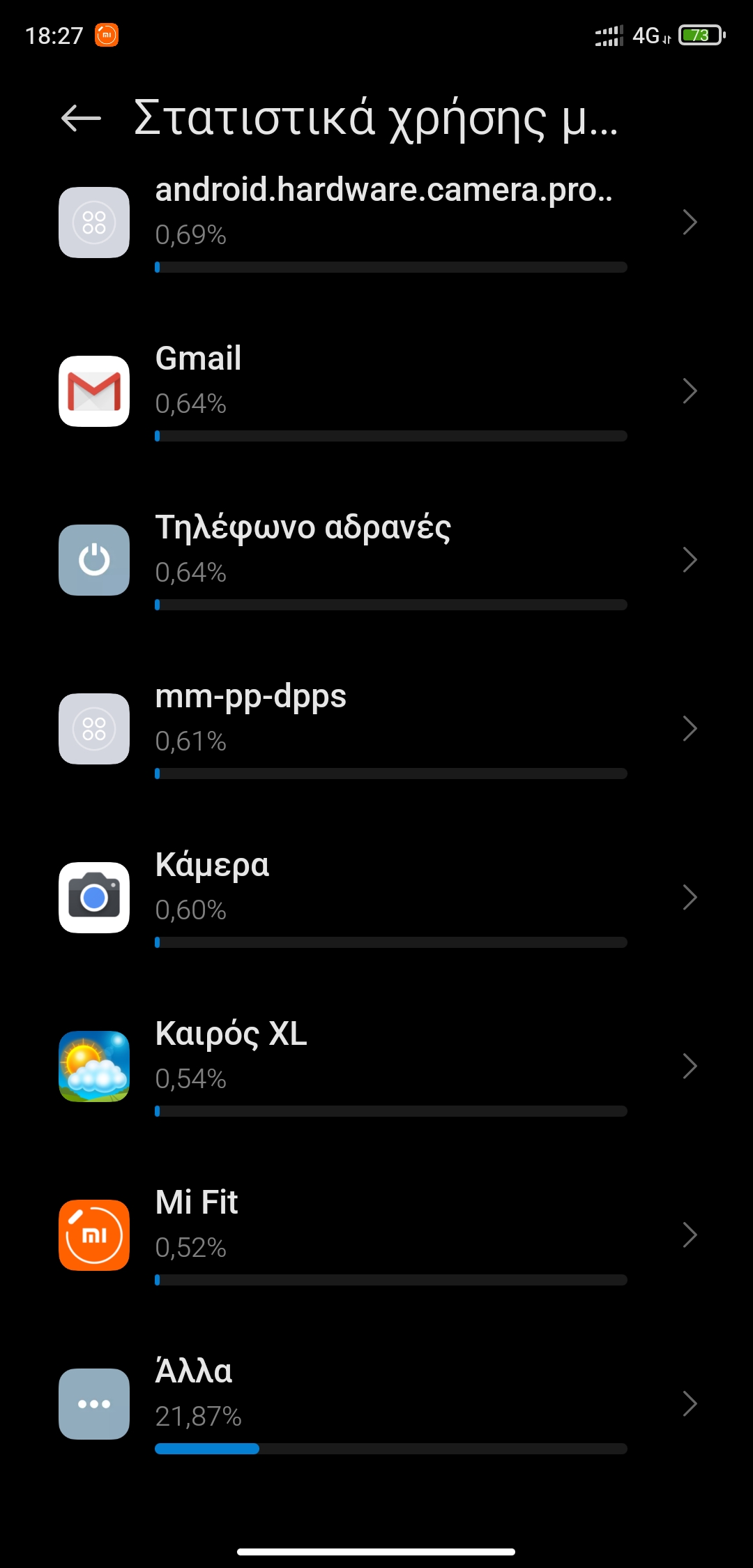Open the Άλλα 21,87% usage row

(x=376, y=1405)
